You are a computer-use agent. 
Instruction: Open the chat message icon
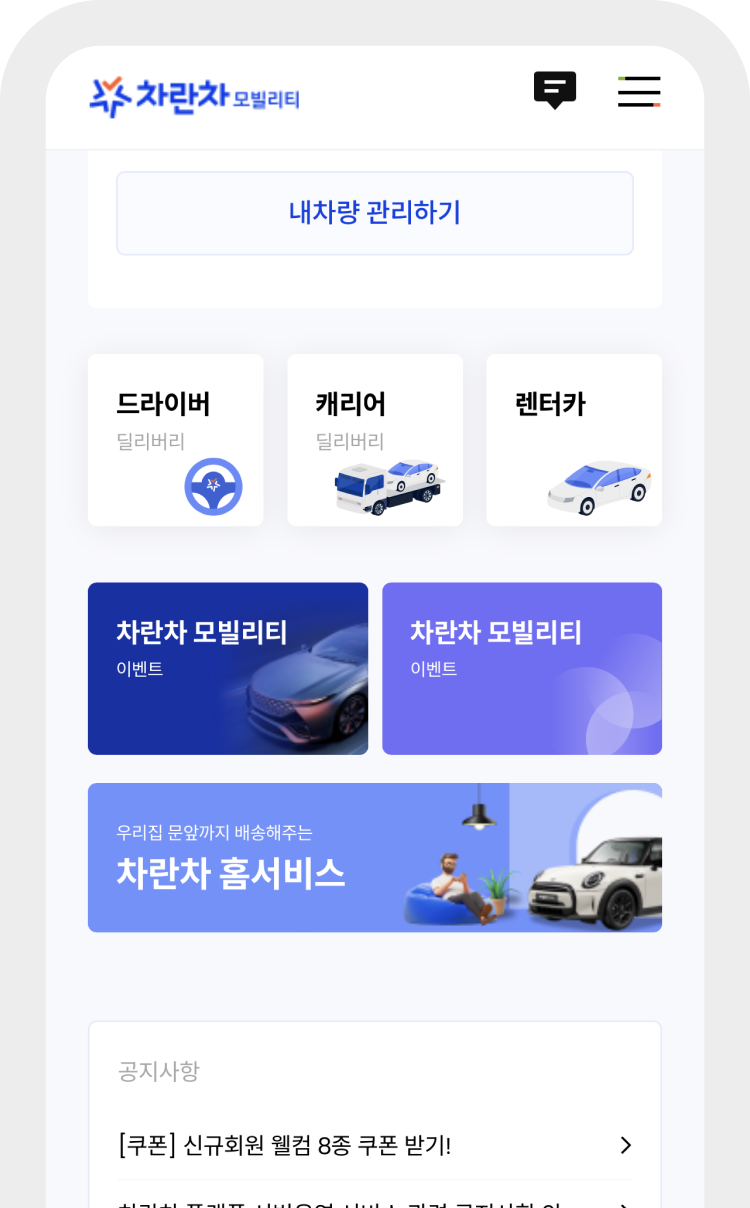[554, 90]
